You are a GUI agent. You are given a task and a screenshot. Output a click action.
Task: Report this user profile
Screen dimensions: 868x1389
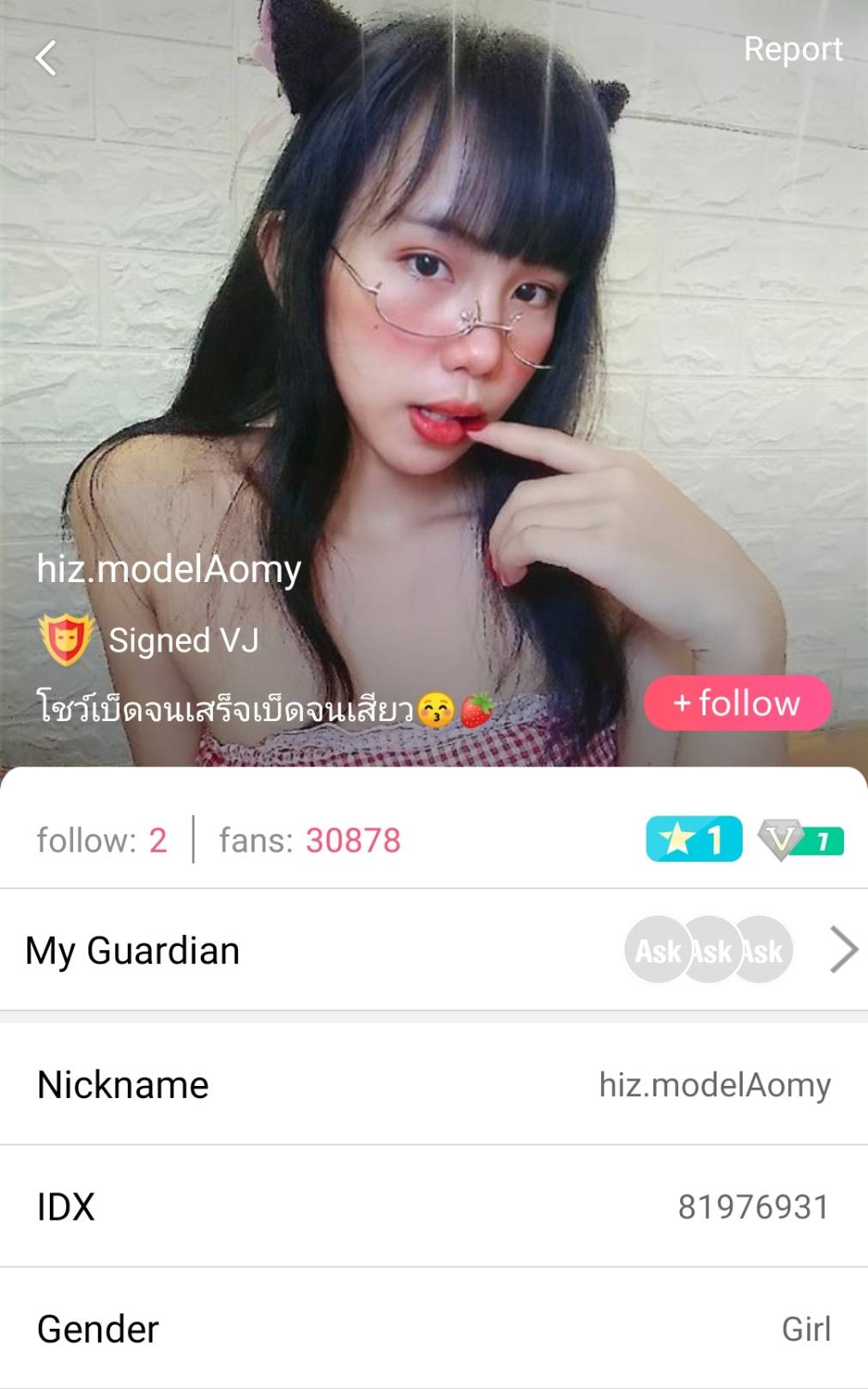[x=792, y=50]
